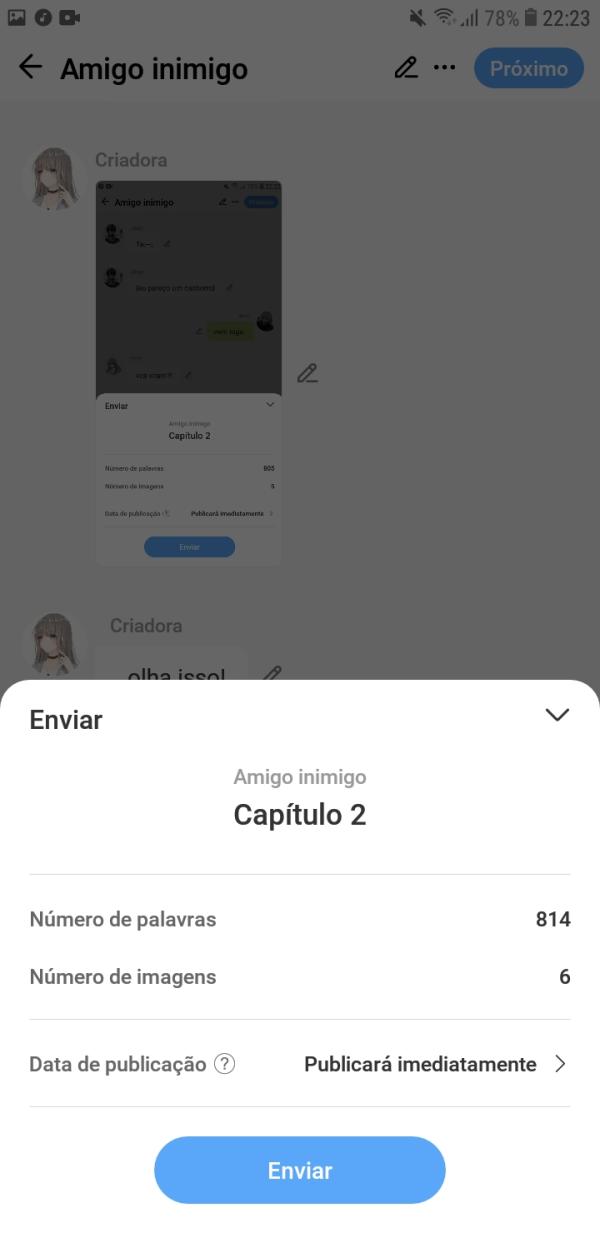Tap the blue Enviar button
600x1233 pixels.
[x=299, y=1170]
